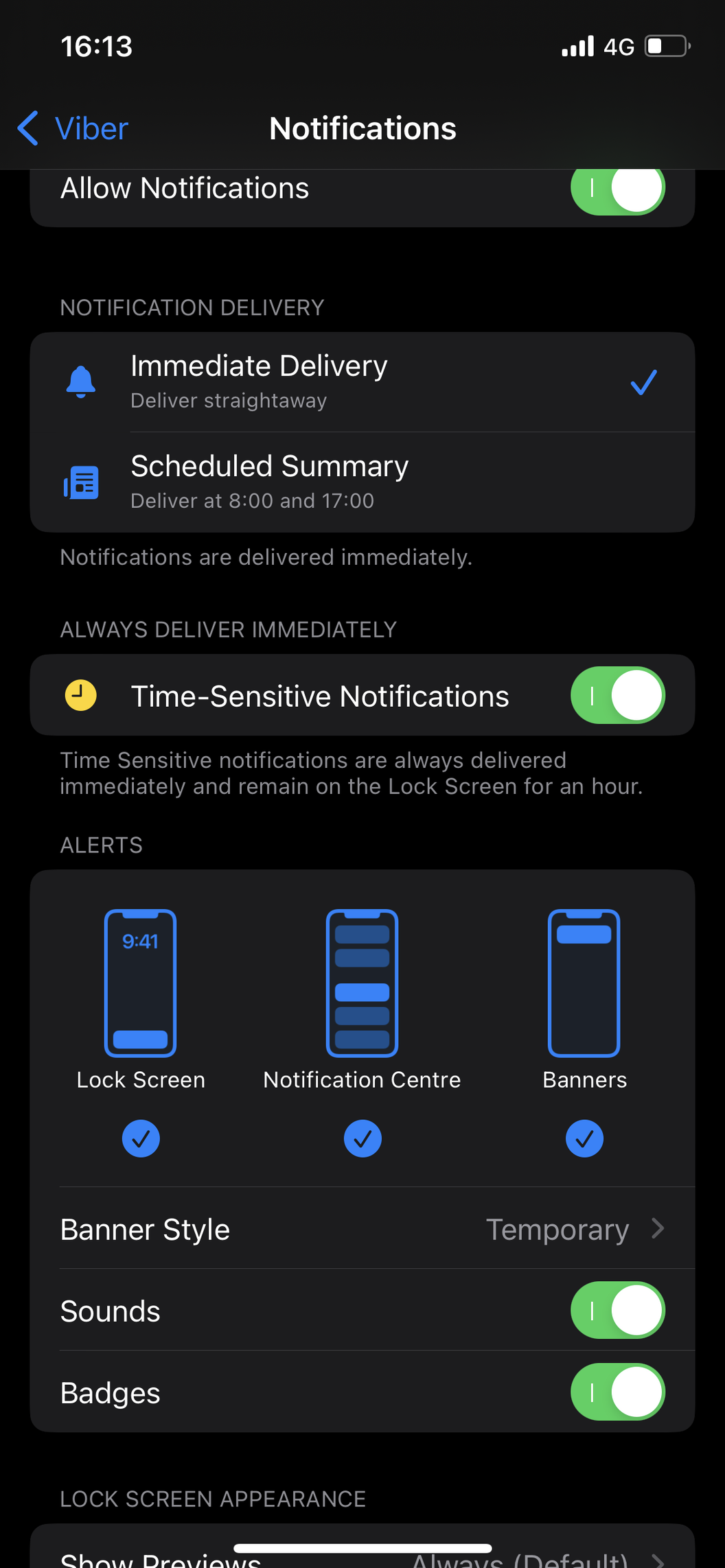The height and width of the screenshot is (1568, 725).
Task: Choose Scheduled Summary delivery
Action: tap(362, 482)
